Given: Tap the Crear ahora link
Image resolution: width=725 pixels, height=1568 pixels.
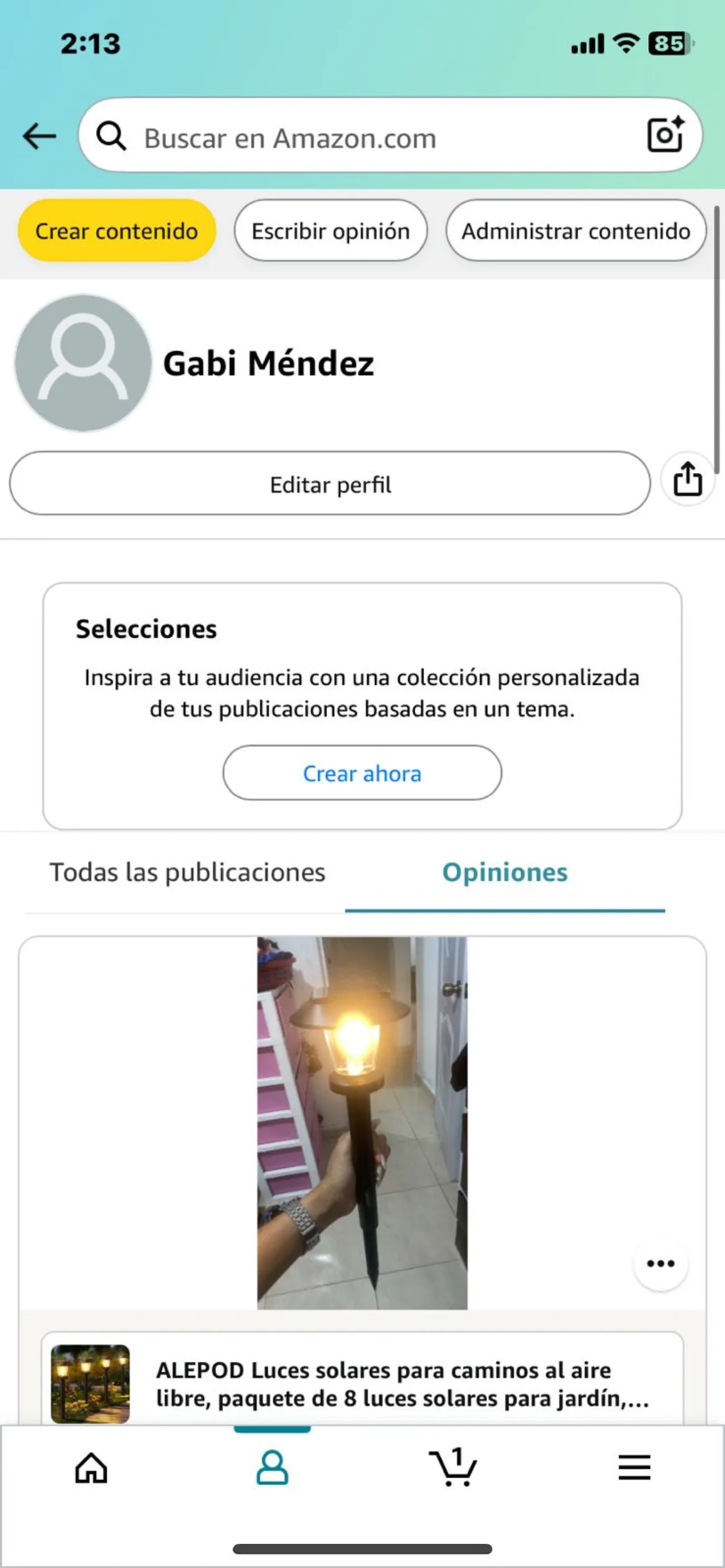Looking at the screenshot, I should 362,773.
